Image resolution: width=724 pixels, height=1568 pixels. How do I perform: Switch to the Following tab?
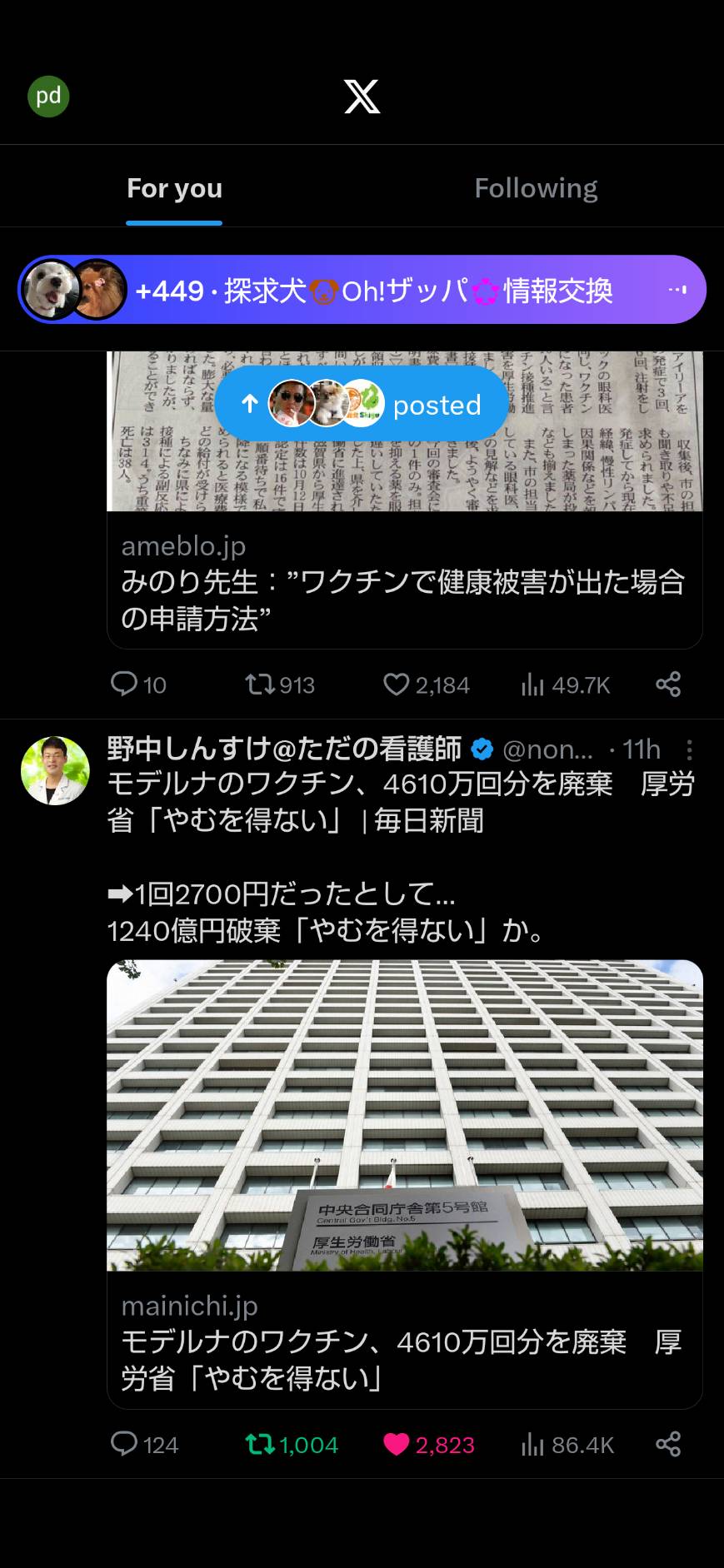pyautogui.click(x=536, y=188)
